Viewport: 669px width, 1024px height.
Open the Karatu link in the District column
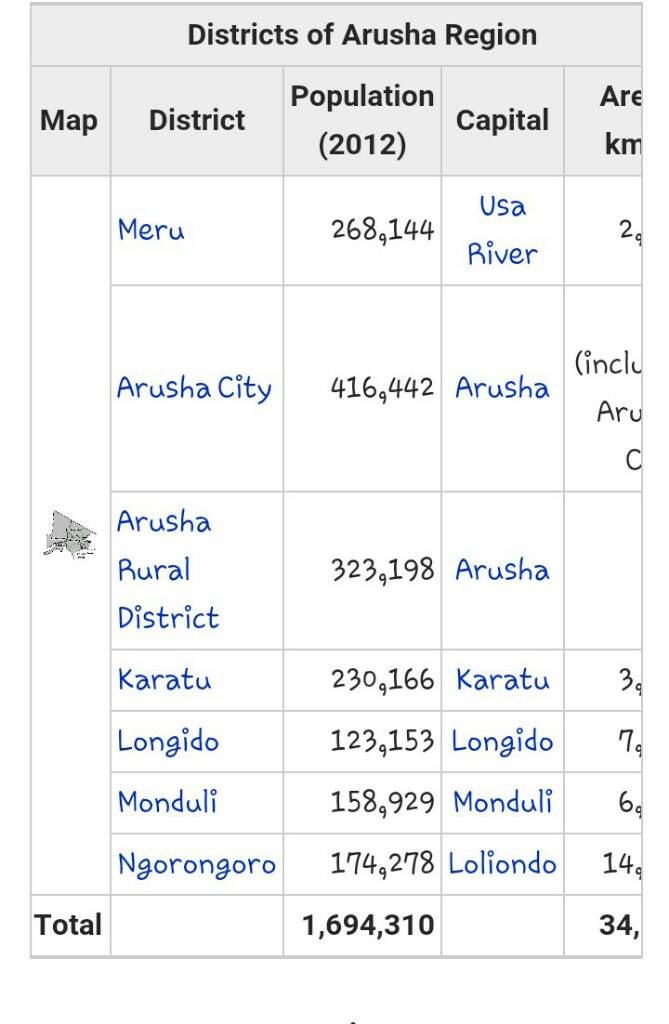coord(164,680)
